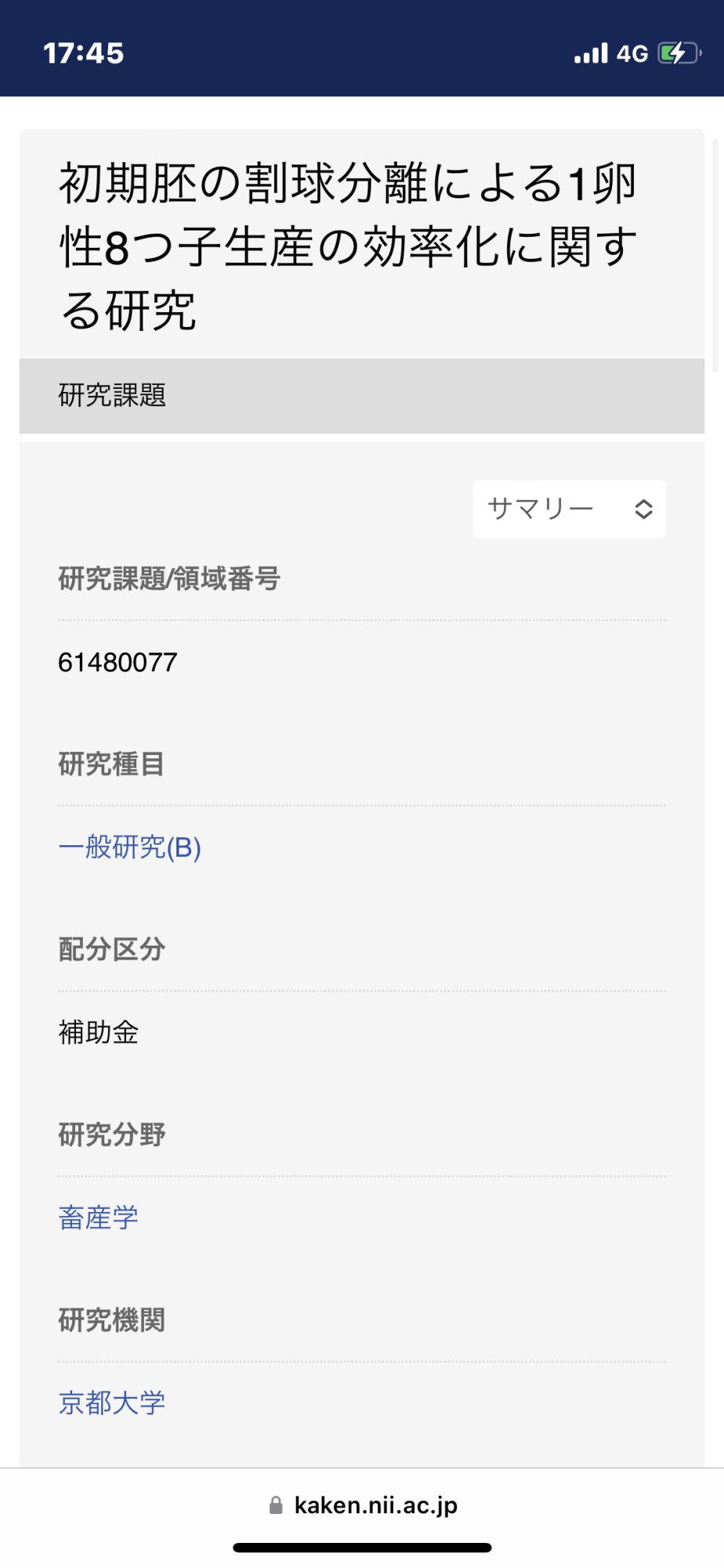This screenshot has height=1568, width=724.
Task: Tap the kaken.nii.ac.jp address bar
Action: tap(363, 1505)
